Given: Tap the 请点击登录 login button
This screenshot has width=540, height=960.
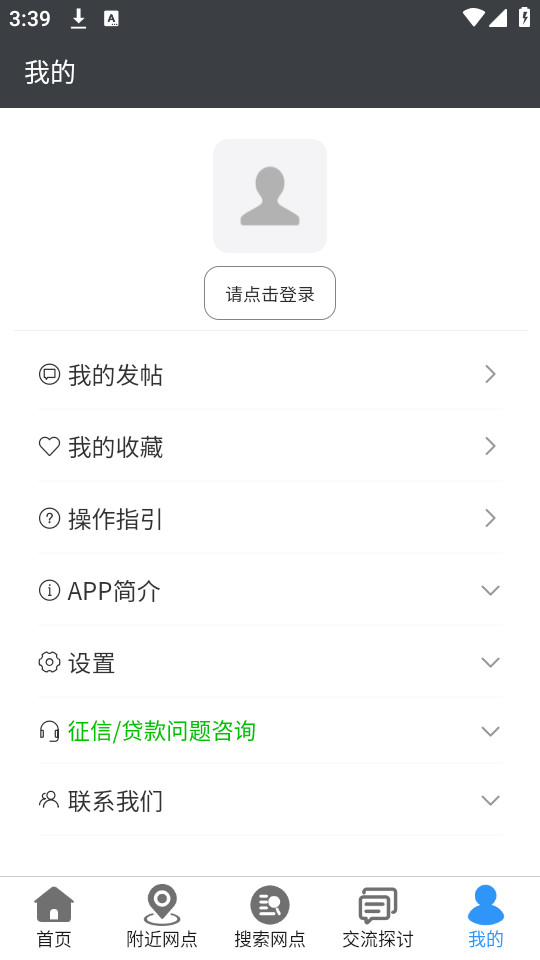Looking at the screenshot, I should point(269,293).
